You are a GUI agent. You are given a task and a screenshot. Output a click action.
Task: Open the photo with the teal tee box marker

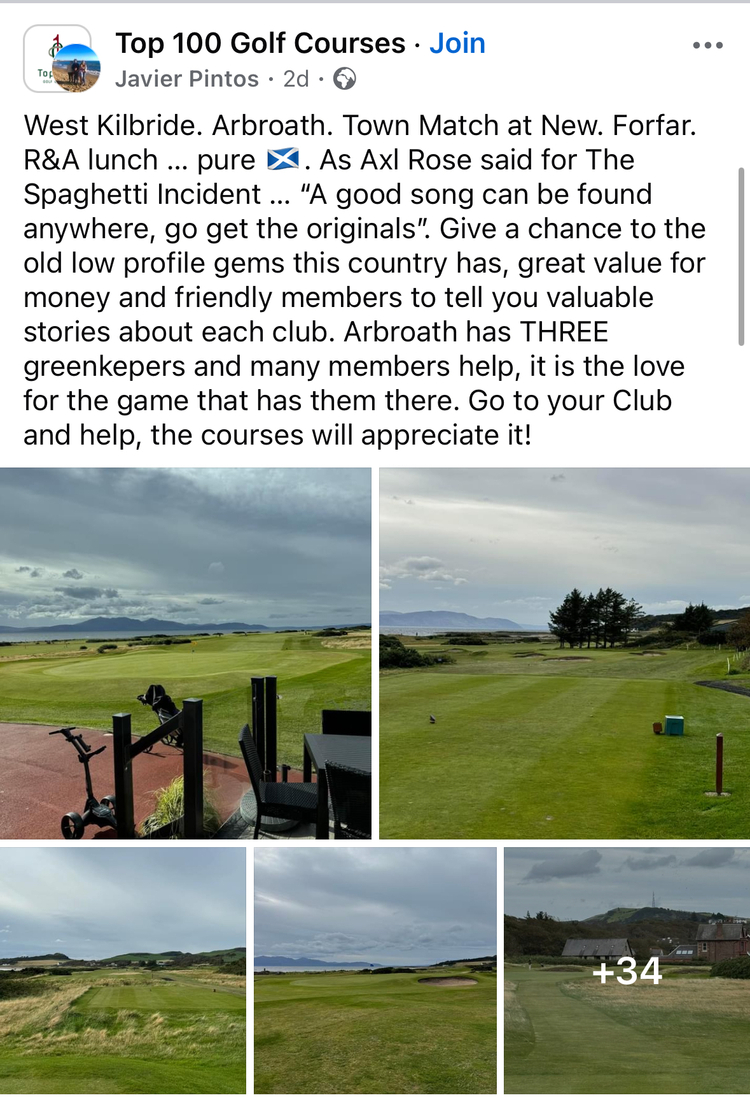coord(565,653)
